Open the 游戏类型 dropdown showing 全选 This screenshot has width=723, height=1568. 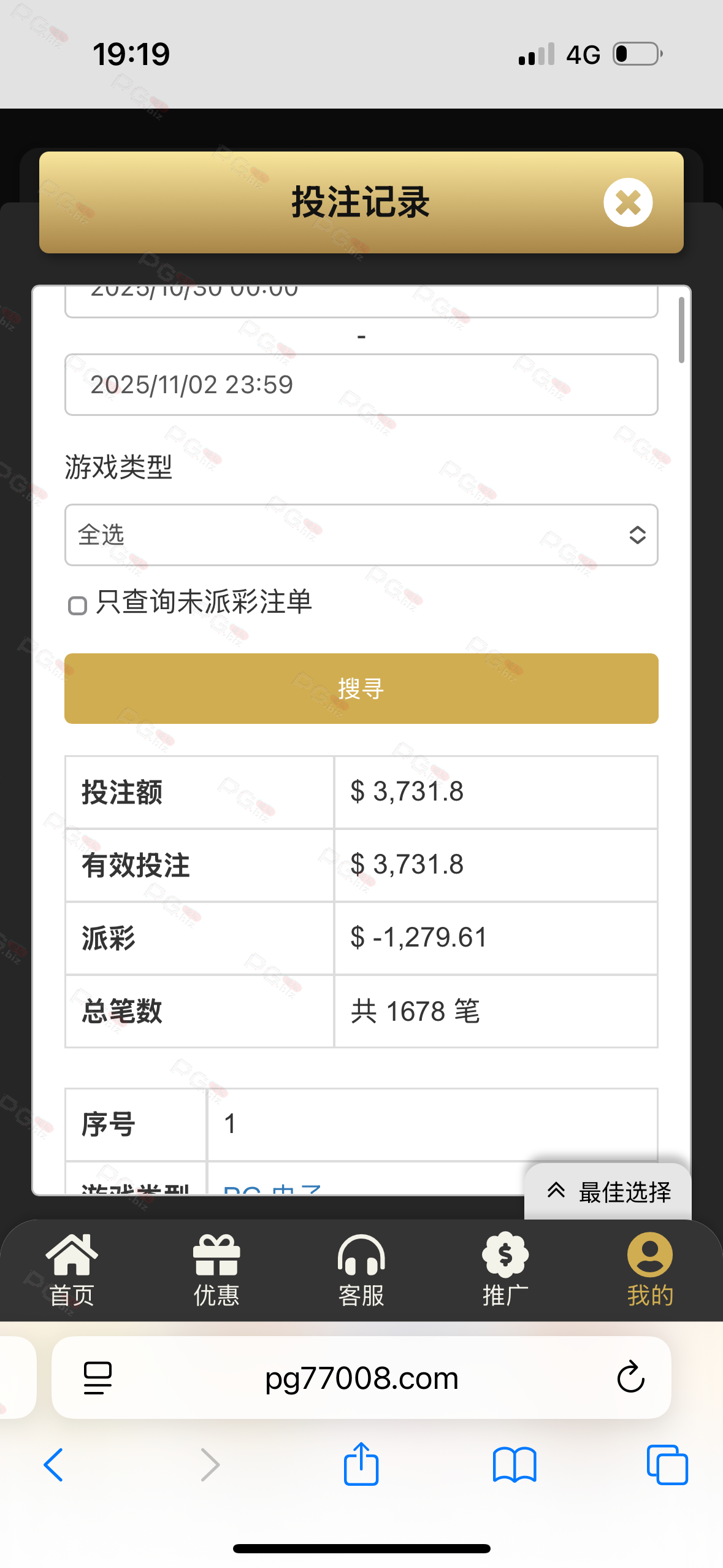(x=361, y=535)
